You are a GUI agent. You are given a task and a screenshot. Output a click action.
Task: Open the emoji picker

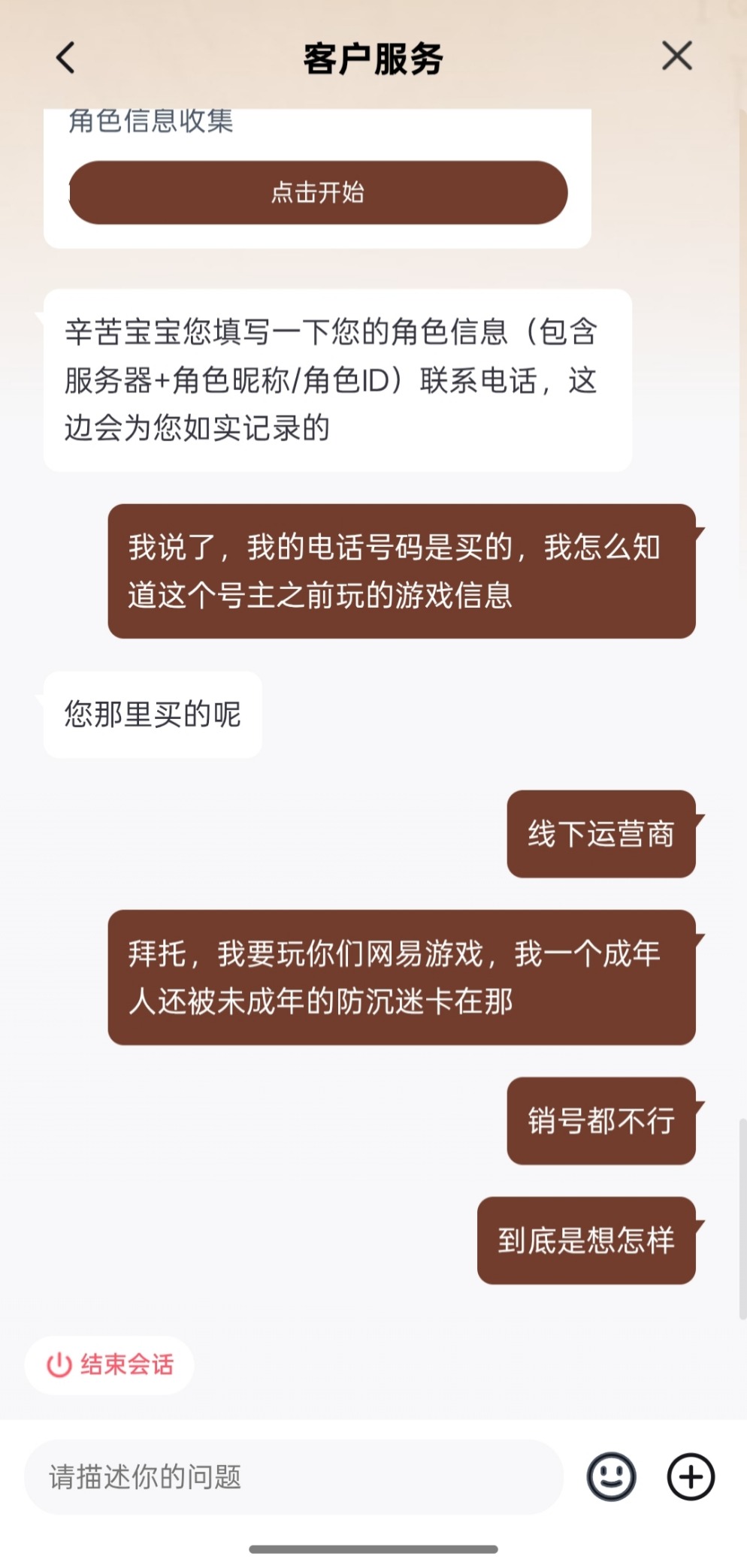pos(611,1477)
